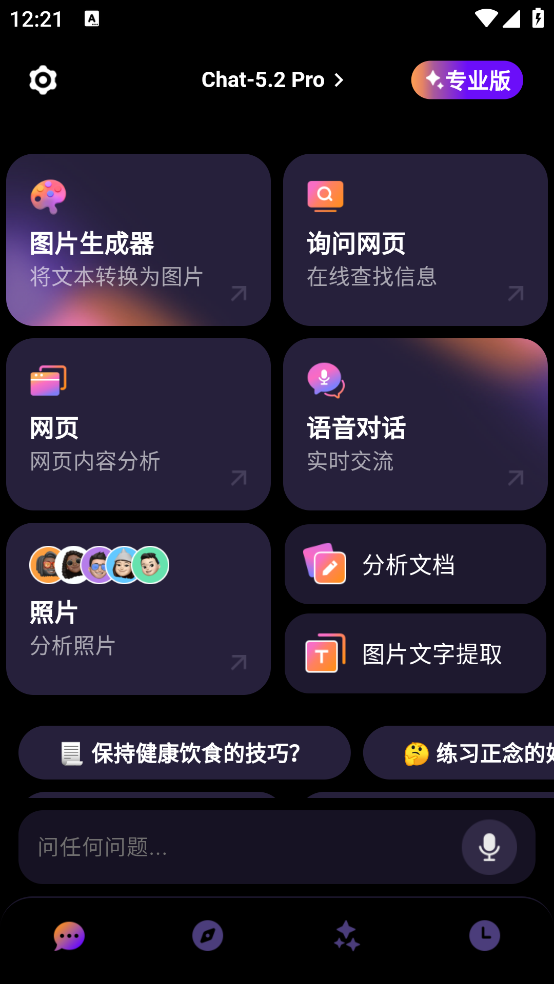Switch to the compass explore tab
554x984 pixels.
208,937
